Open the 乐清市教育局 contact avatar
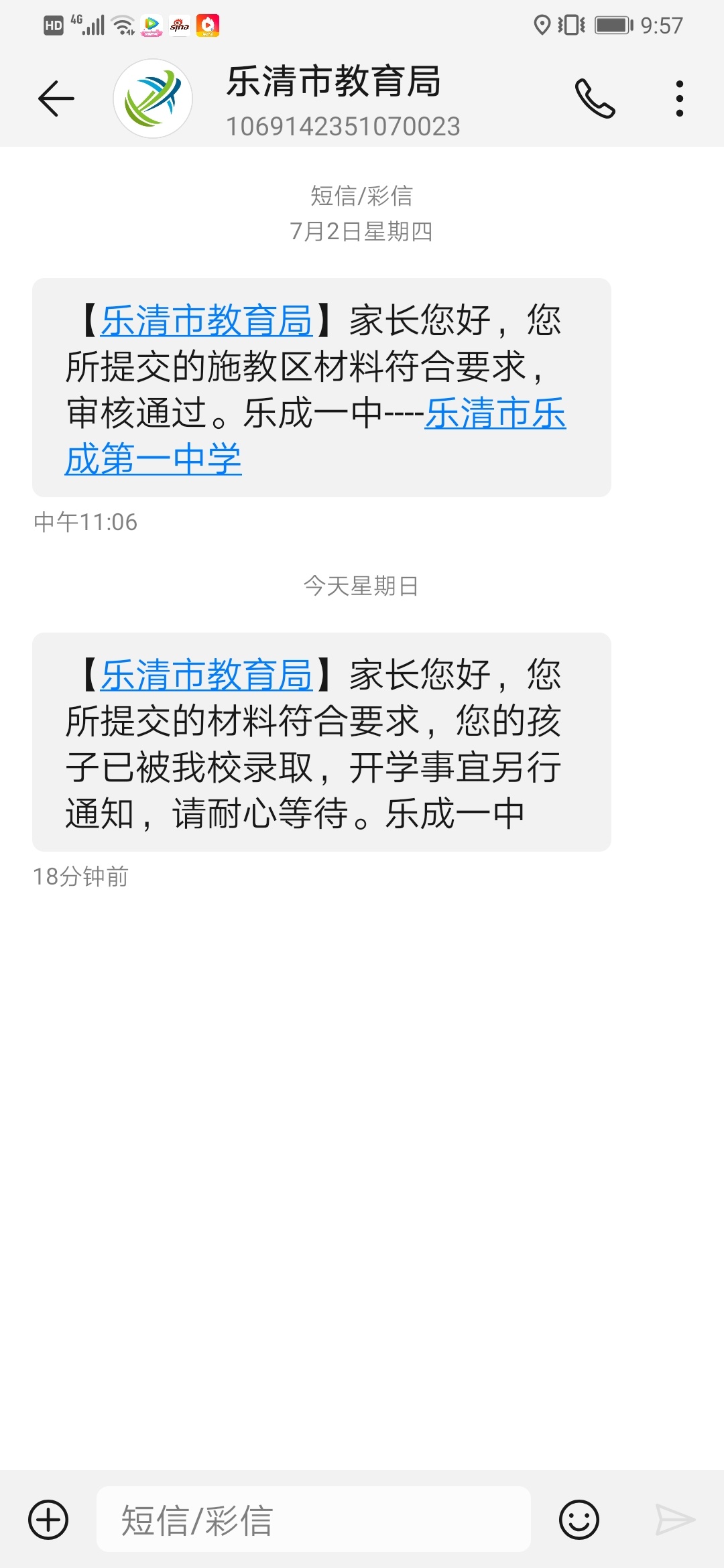This screenshot has width=724, height=1568. click(x=153, y=99)
